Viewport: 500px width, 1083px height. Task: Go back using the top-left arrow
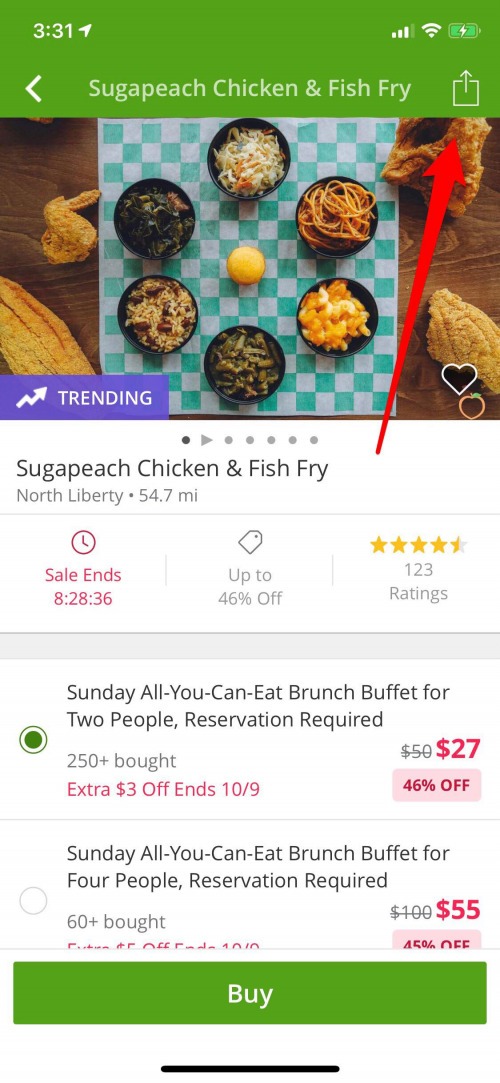point(33,89)
